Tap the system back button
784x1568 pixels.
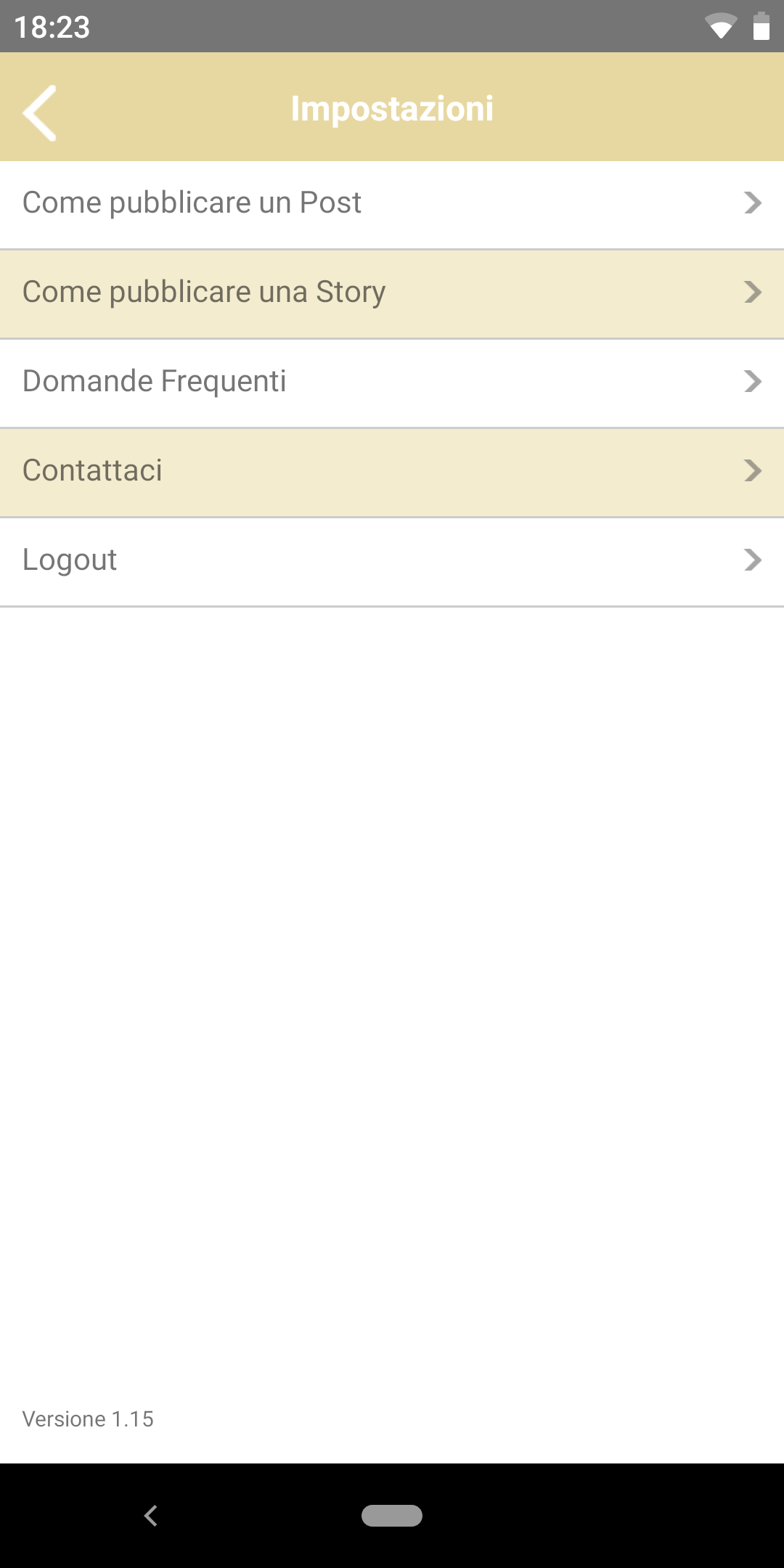point(151,1515)
